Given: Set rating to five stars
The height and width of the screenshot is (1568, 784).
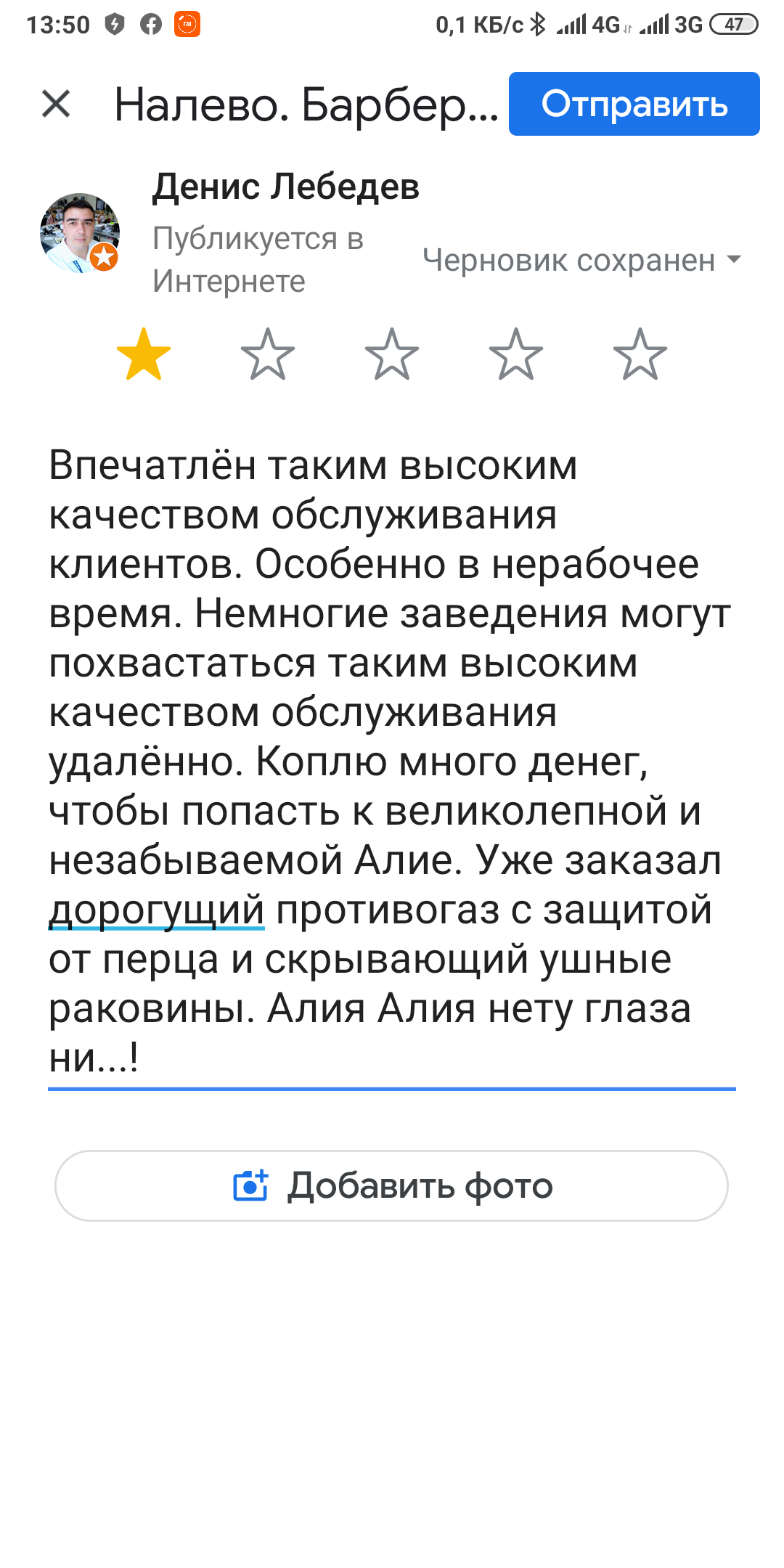Looking at the screenshot, I should 640,354.
